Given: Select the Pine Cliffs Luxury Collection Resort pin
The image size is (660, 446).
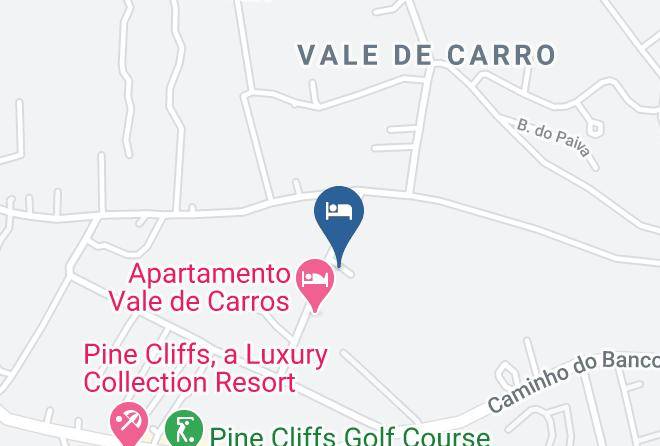Looking at the screenshot, I should tap(129, 422).
